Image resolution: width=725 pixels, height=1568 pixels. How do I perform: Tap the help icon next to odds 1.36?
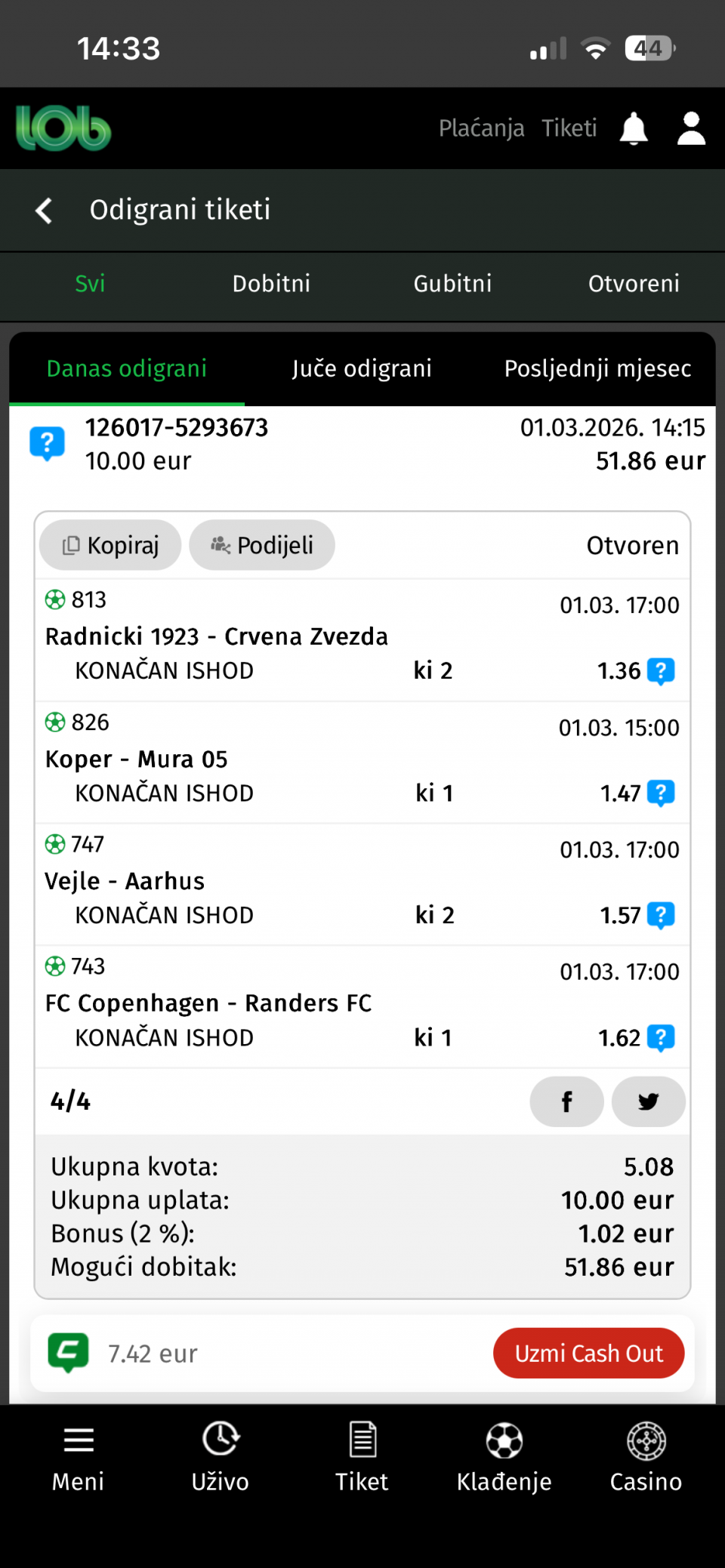[661, 670]
